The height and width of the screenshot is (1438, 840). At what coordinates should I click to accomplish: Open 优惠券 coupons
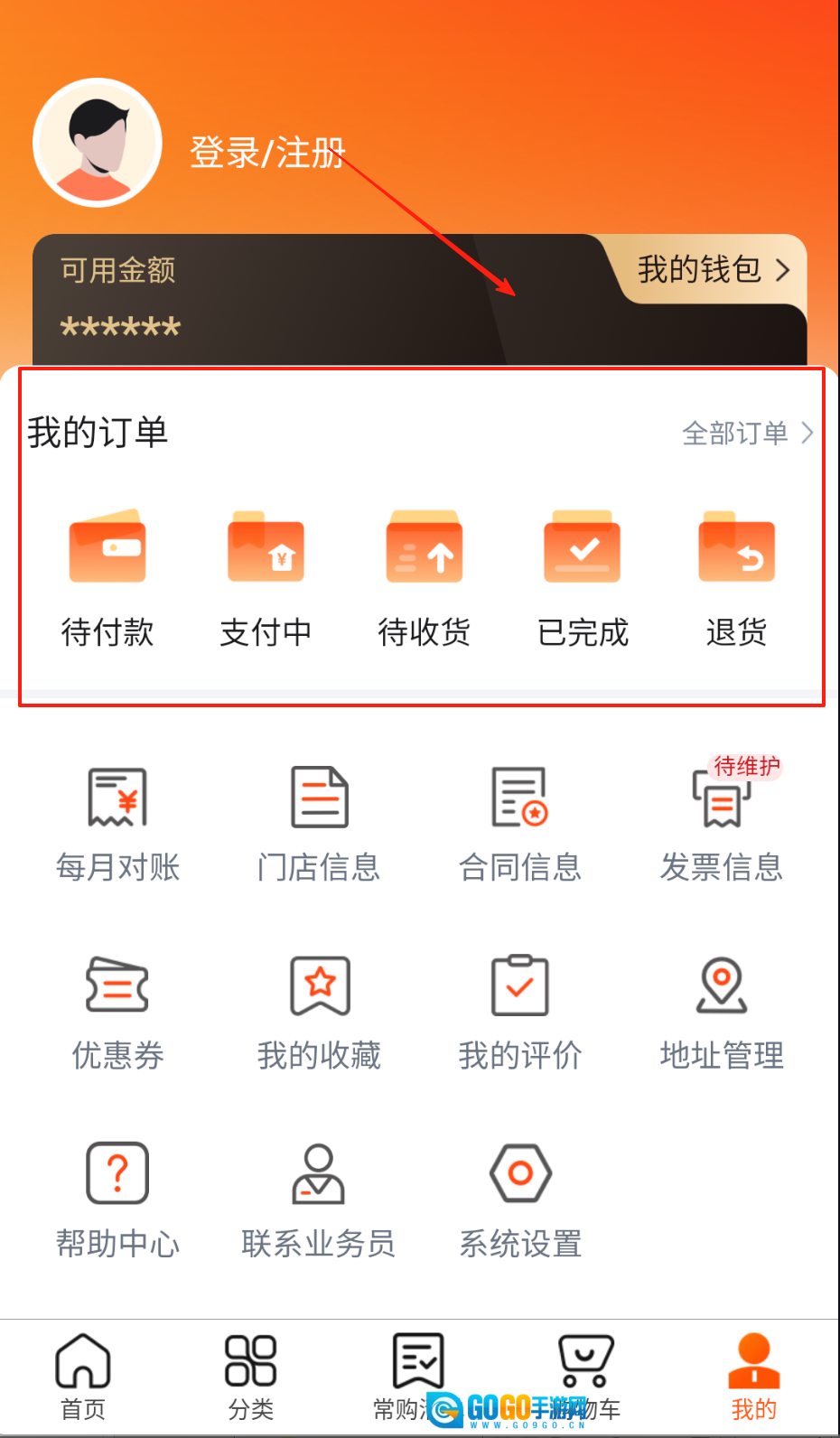(117, 1012)
